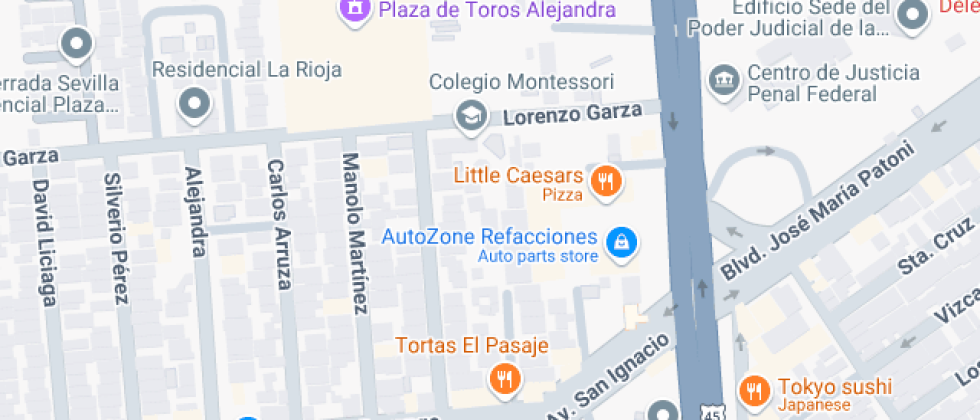The height and width of the screenshot is (420, 980).
Task: Select the Tokyo sushi restaurant marker
Action: tap(754, 388)
